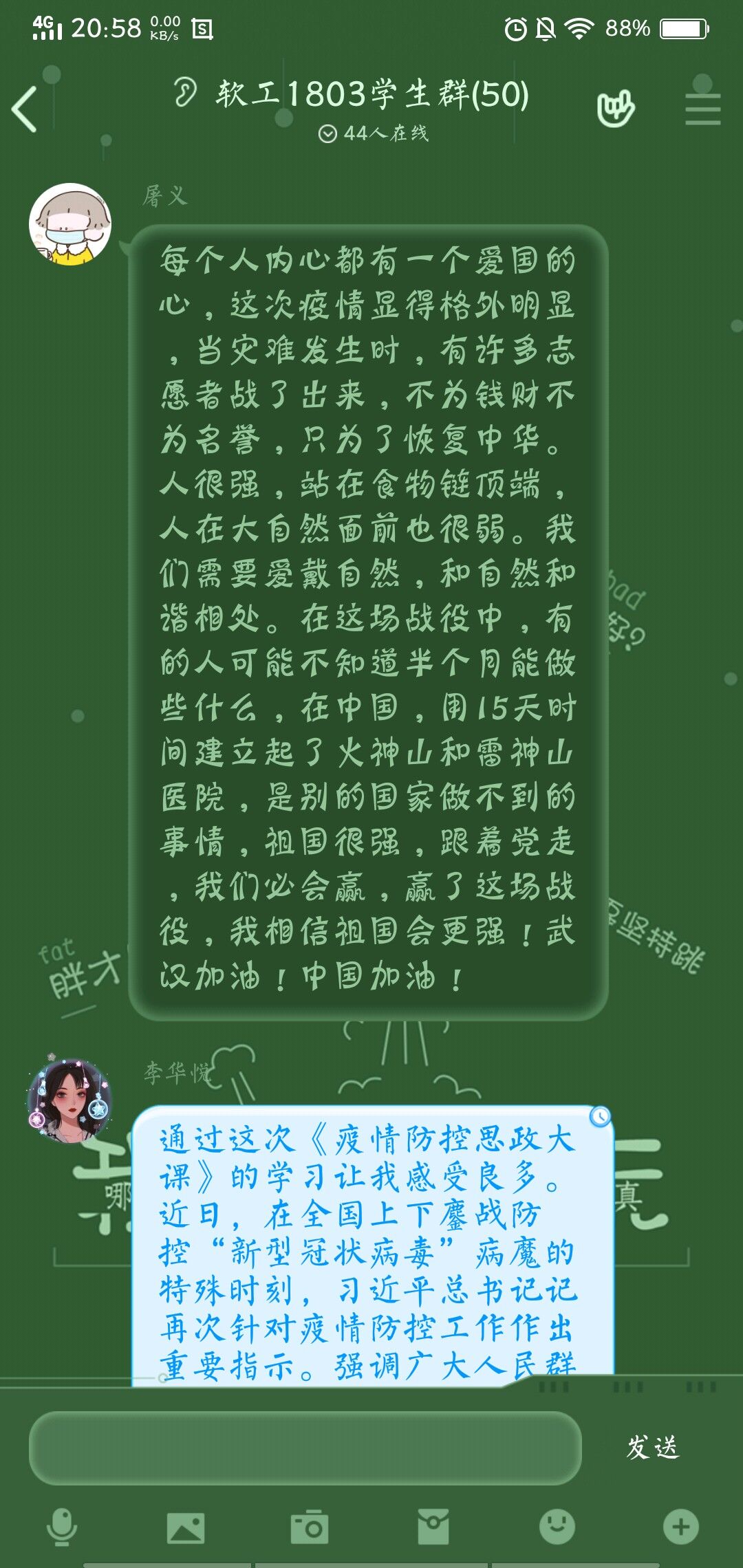Viewport: 743px width, 1568px height.
Task: Tap the 发送 send button
Action: click(652, 1447)
